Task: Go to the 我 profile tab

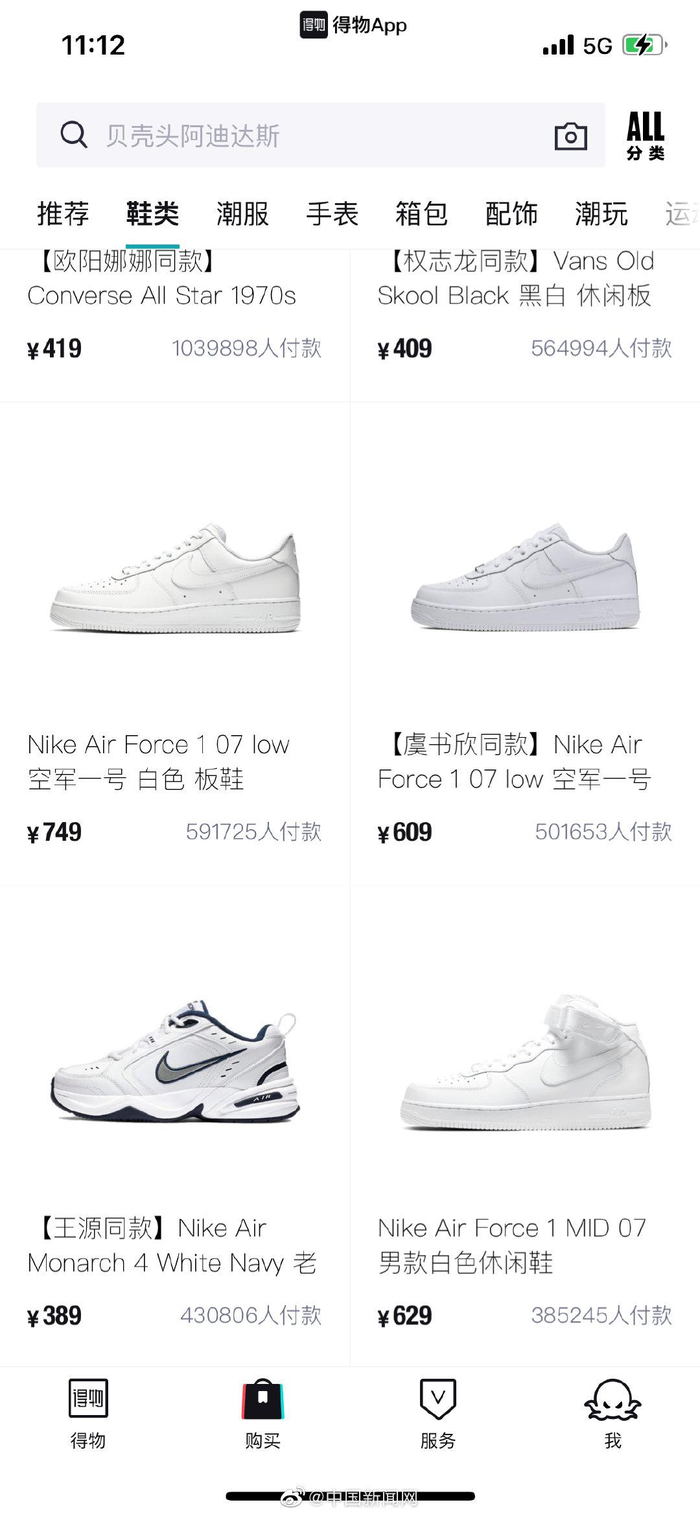Action: tap(612, 1414)
